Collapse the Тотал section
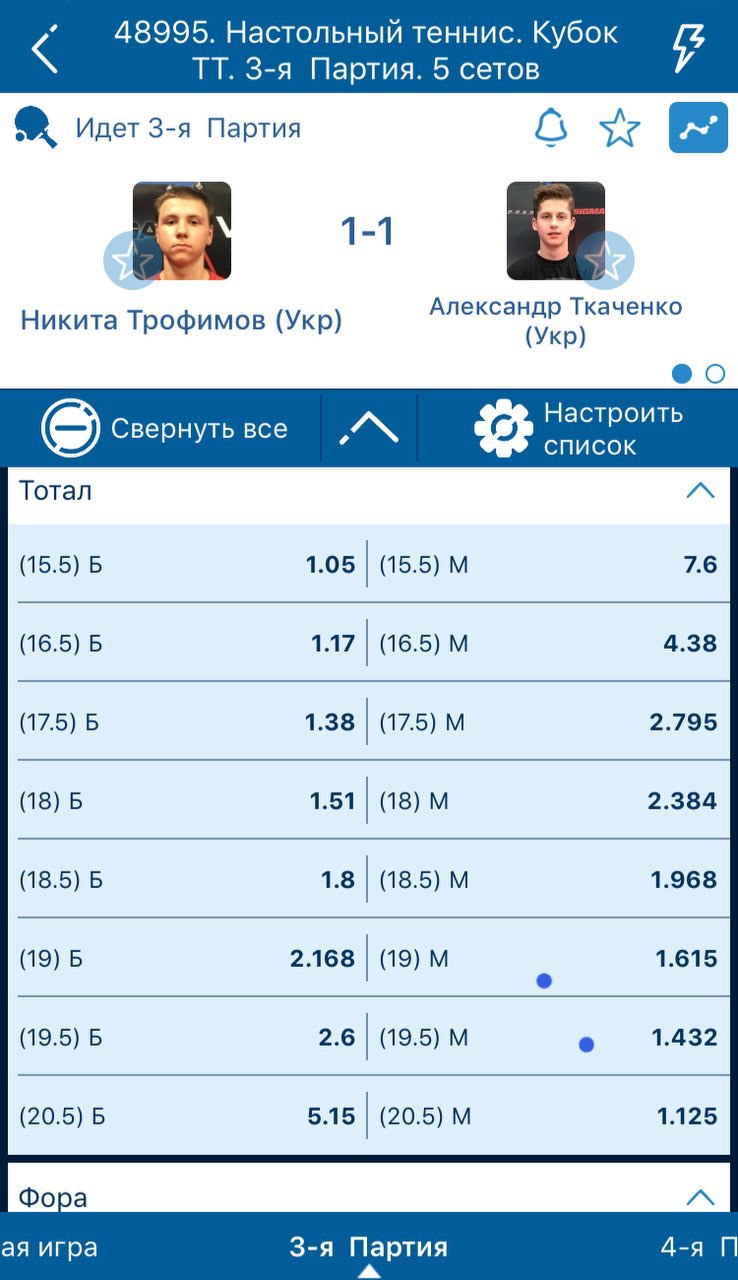The image size is (738, 1280). pyautogui.click(x=700, y=491)
